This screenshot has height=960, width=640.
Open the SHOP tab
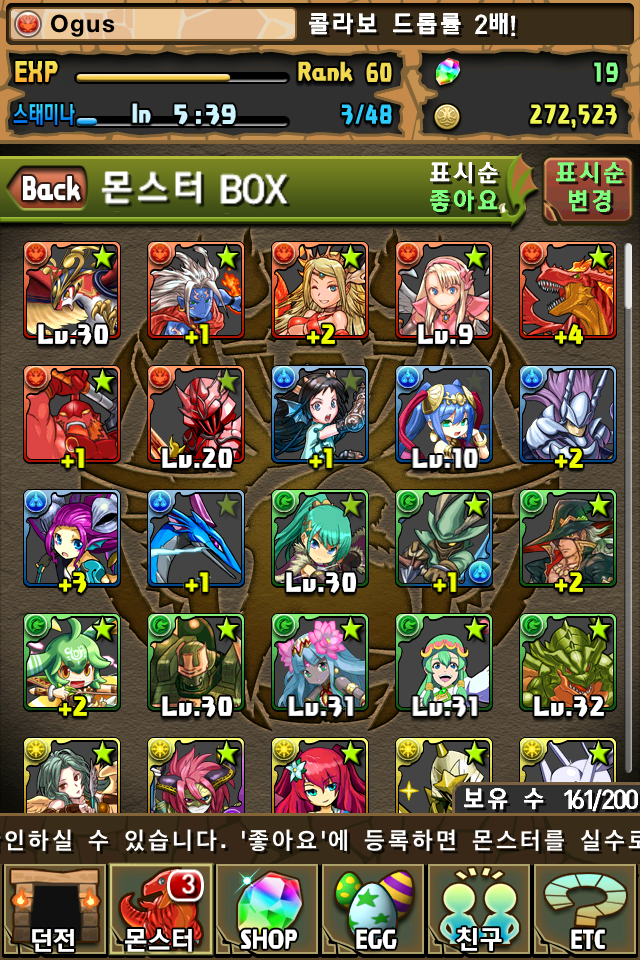tap(267, 910)
